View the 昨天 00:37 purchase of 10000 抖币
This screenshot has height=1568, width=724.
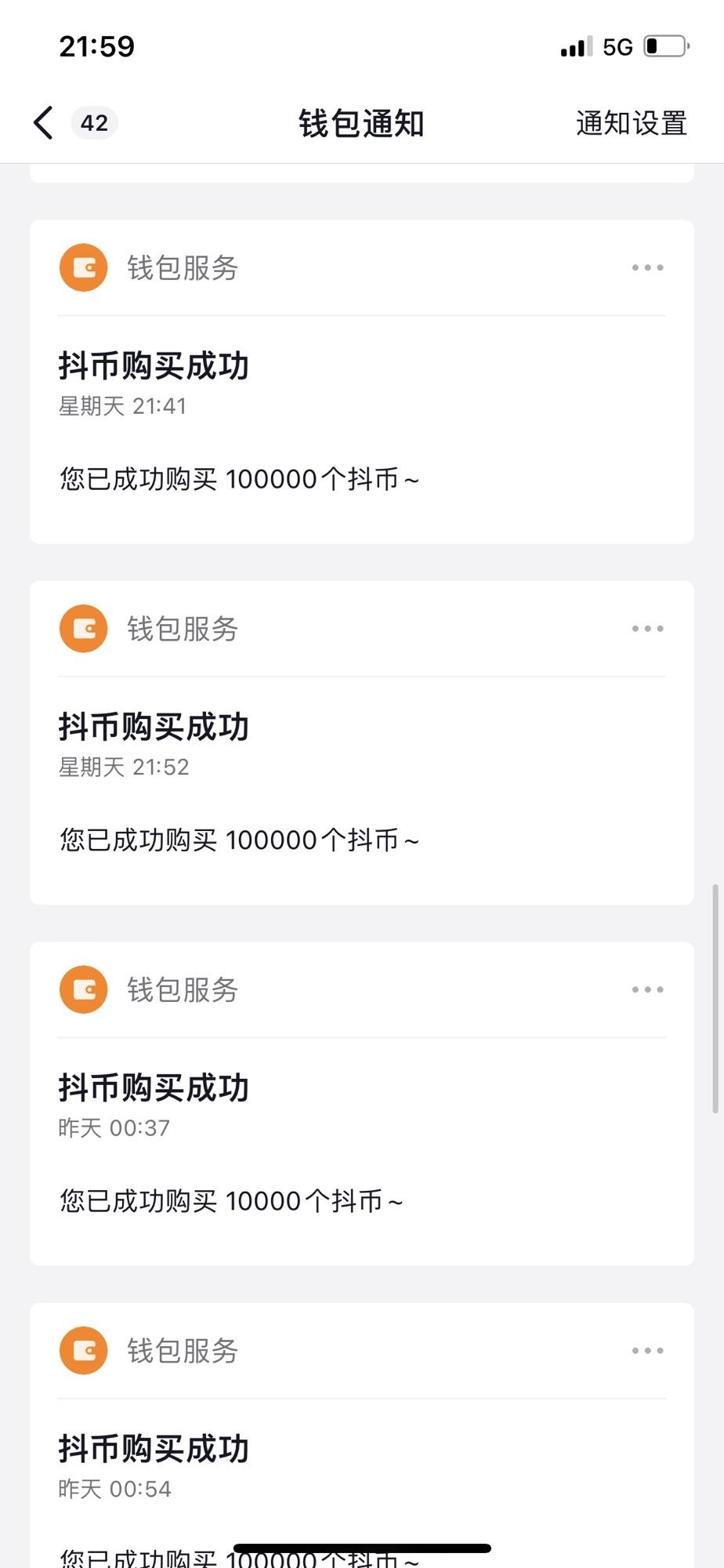(361, 1145)
